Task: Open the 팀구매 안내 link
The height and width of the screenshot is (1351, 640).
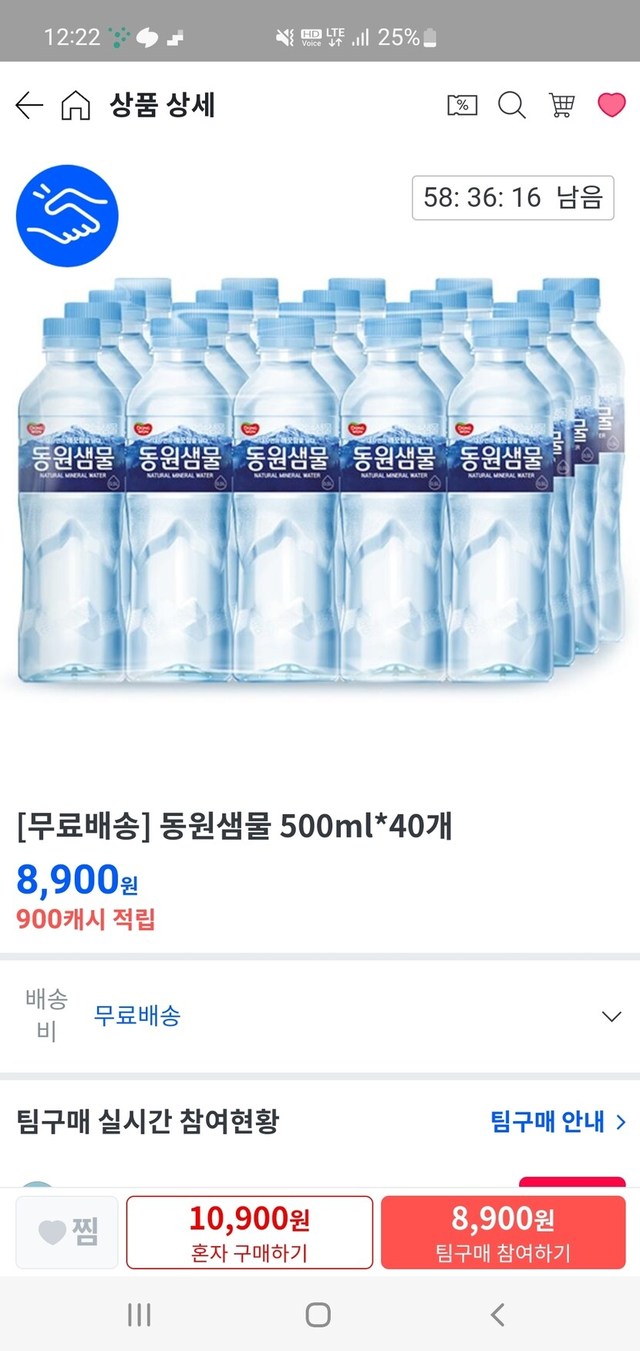Action: click(x=558, y=1121)
